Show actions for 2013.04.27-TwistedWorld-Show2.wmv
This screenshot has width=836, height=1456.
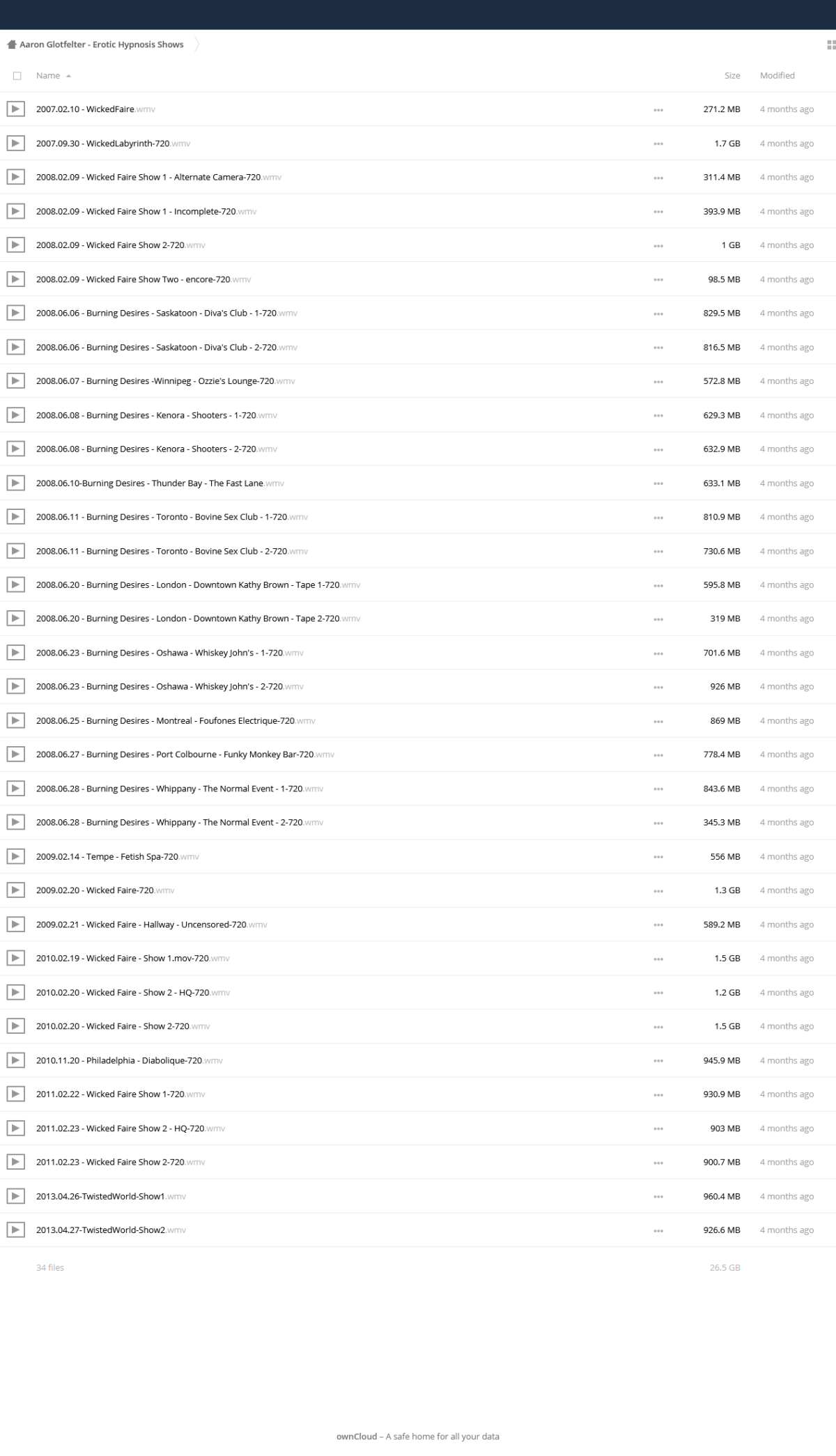[658, 1231]
